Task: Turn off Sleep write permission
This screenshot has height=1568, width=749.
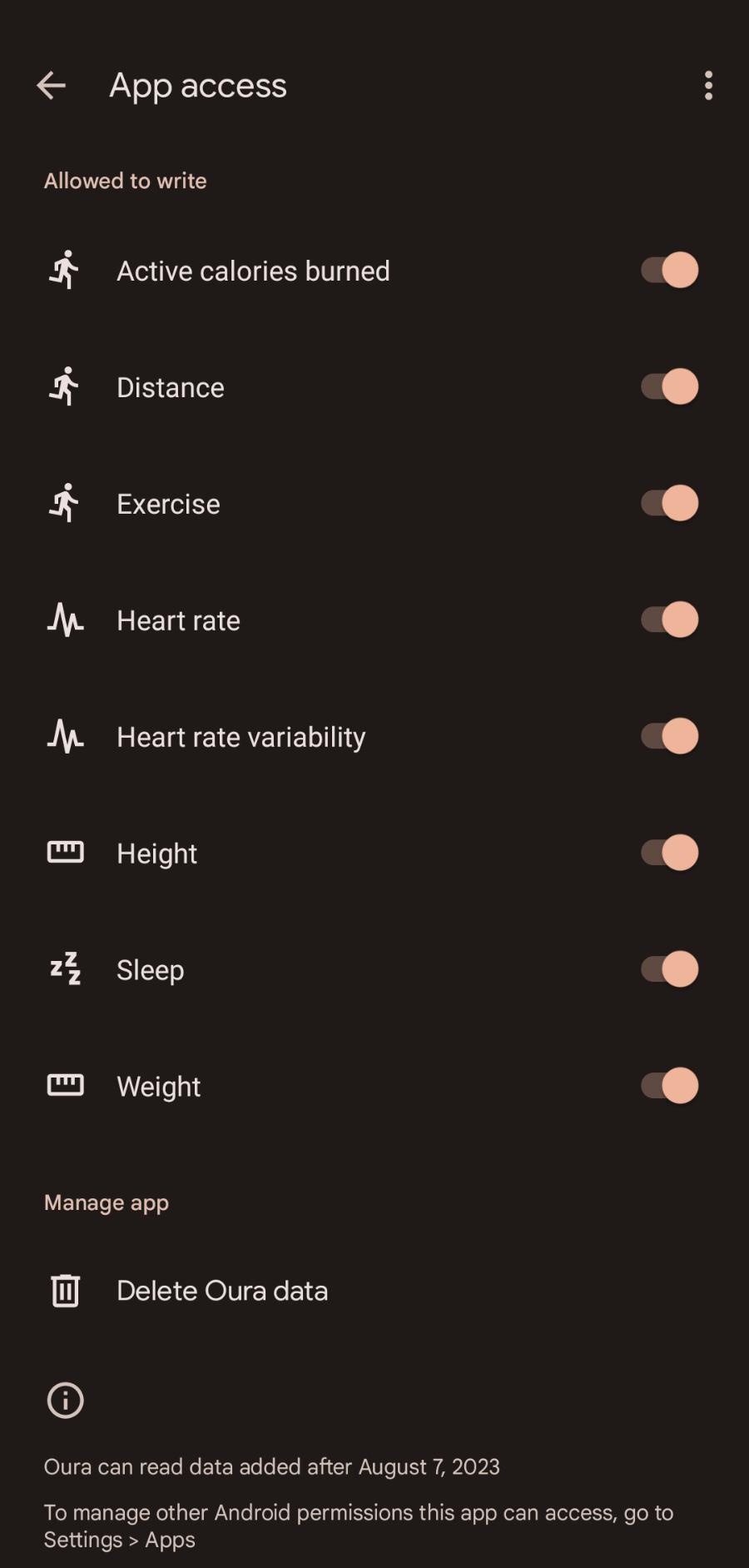Action: (x=669, y=970)
